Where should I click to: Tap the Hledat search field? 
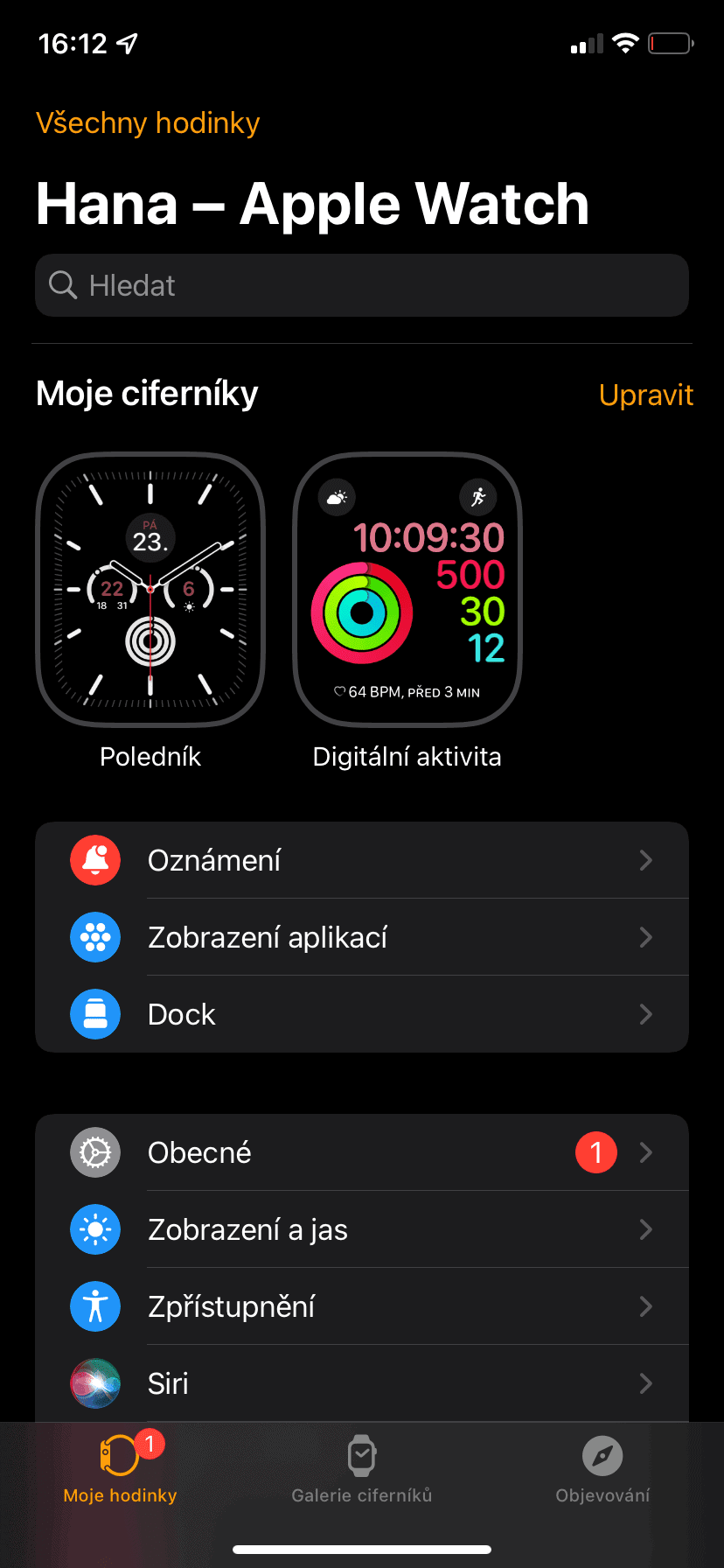click(x=362, y=285)
